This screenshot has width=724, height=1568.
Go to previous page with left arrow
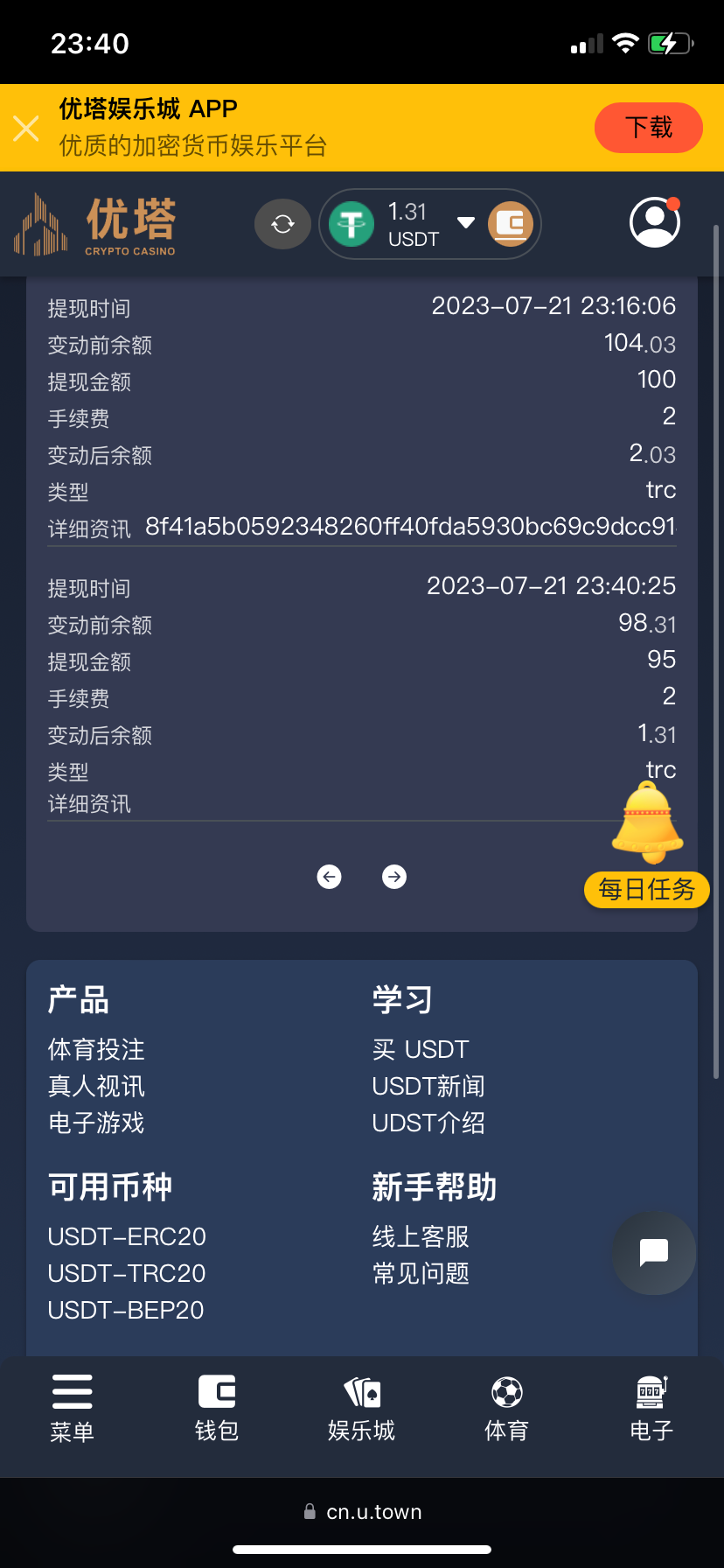point(329,876)
